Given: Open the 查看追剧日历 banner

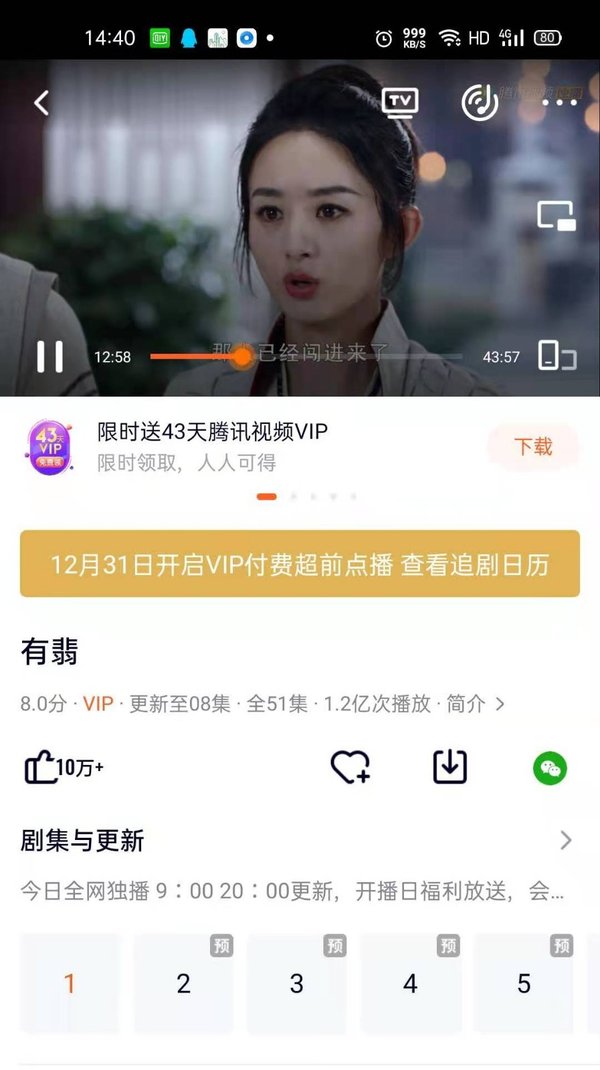Looking at the screenshot, I should tap(300, 564).
